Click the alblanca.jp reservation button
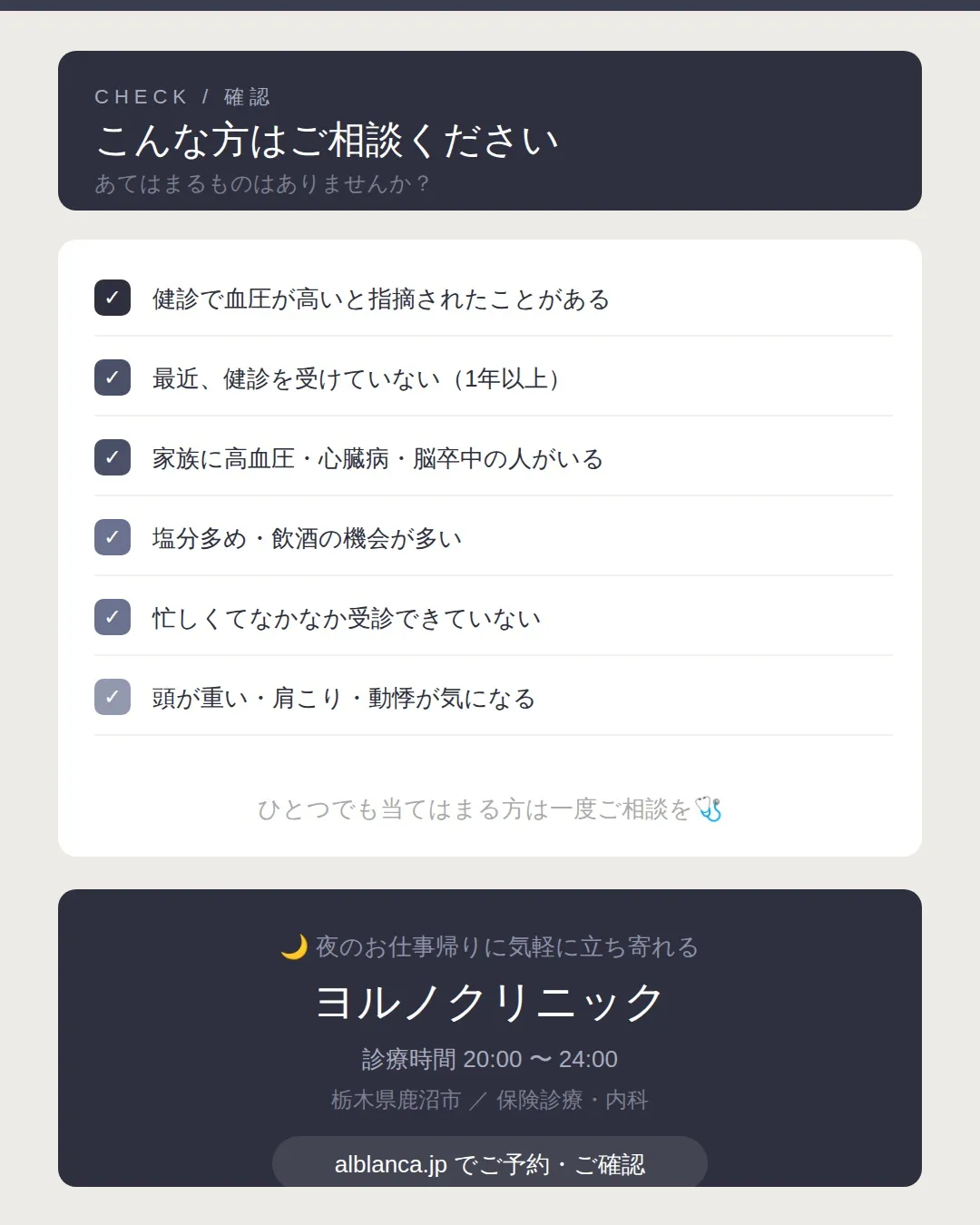The width and height of the screenshot is (980, 1225). (490, 1162)
